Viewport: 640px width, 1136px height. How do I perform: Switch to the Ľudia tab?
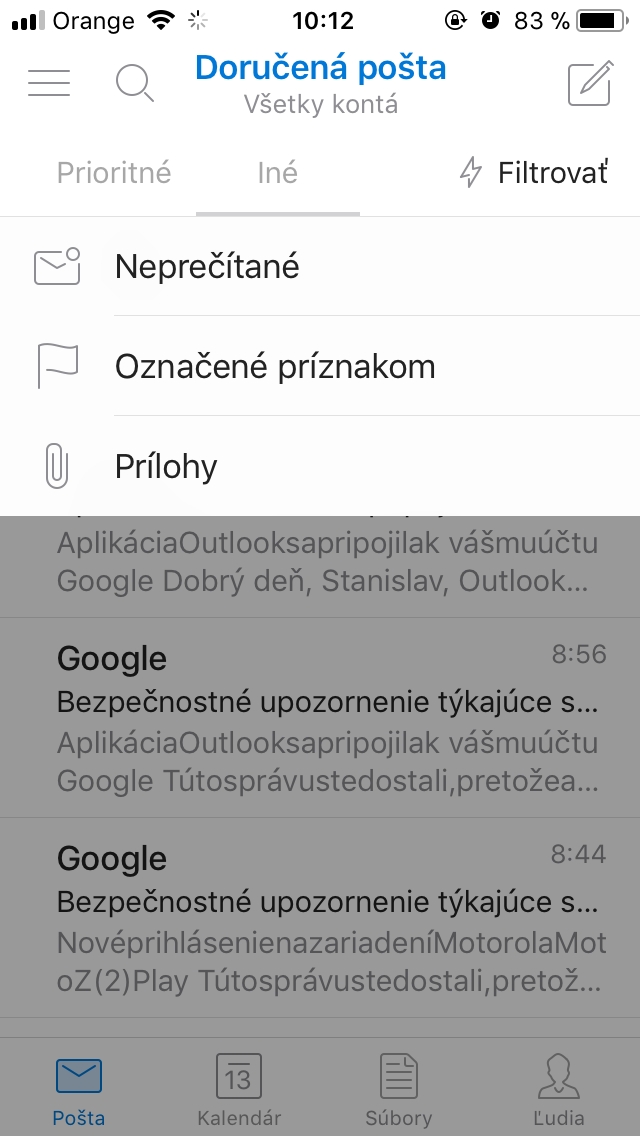(x=559, y=1089)
